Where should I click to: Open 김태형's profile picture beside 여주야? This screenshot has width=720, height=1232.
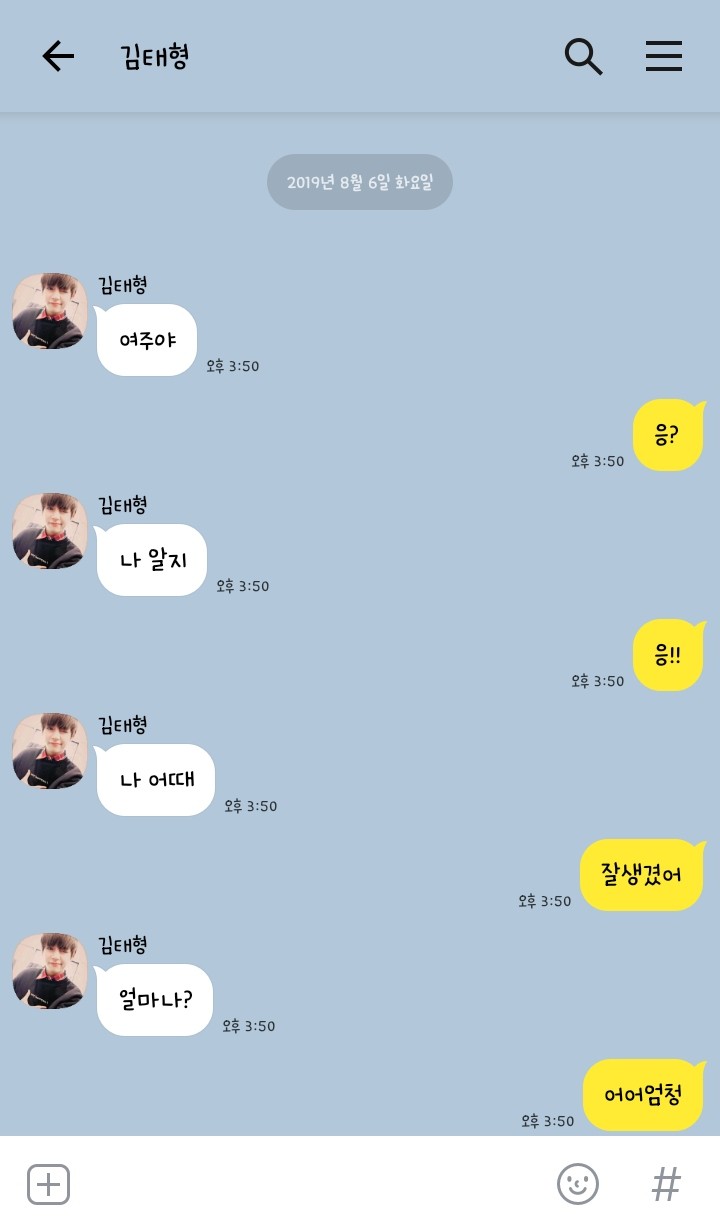tap(50, 311)
